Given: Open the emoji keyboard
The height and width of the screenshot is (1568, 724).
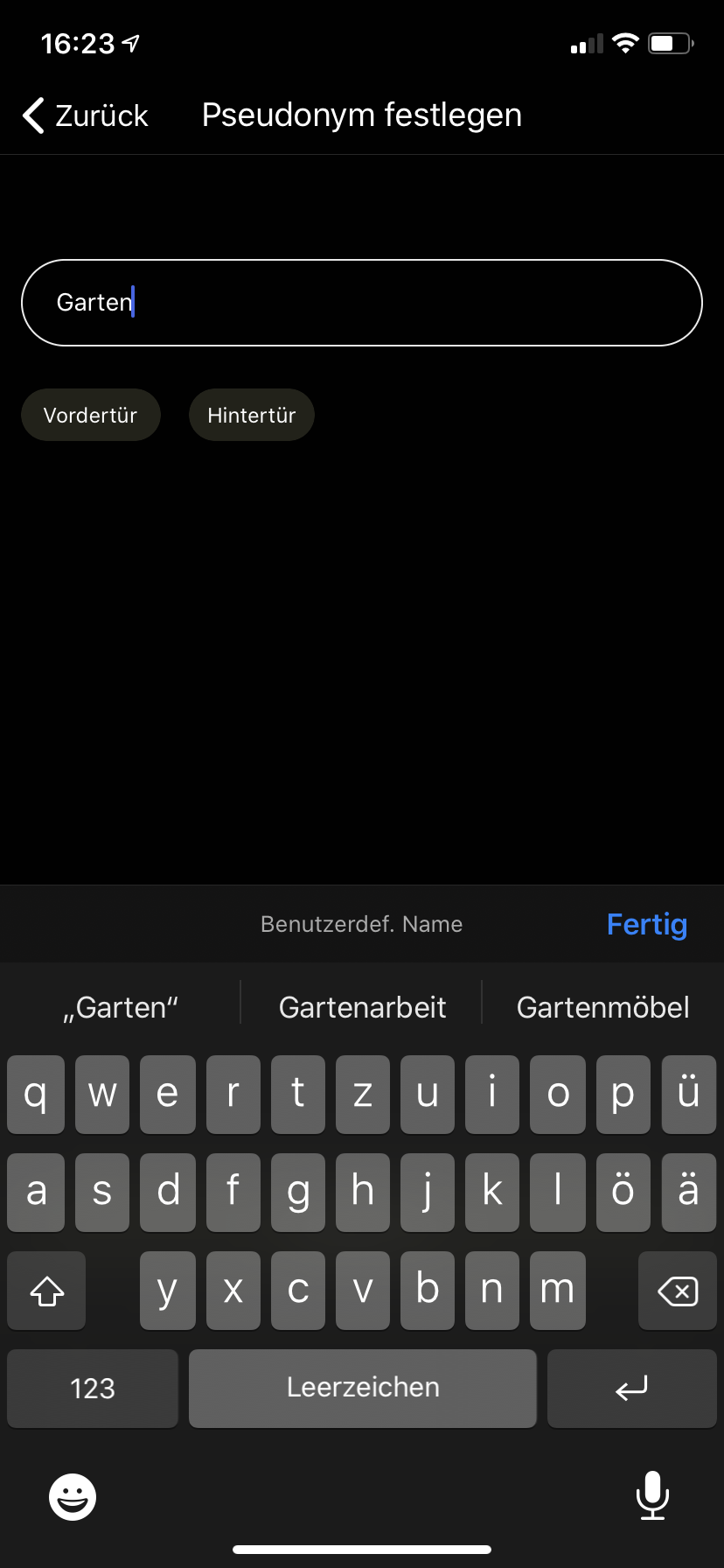Looking at the screenshot, I should coord(73,1496).
